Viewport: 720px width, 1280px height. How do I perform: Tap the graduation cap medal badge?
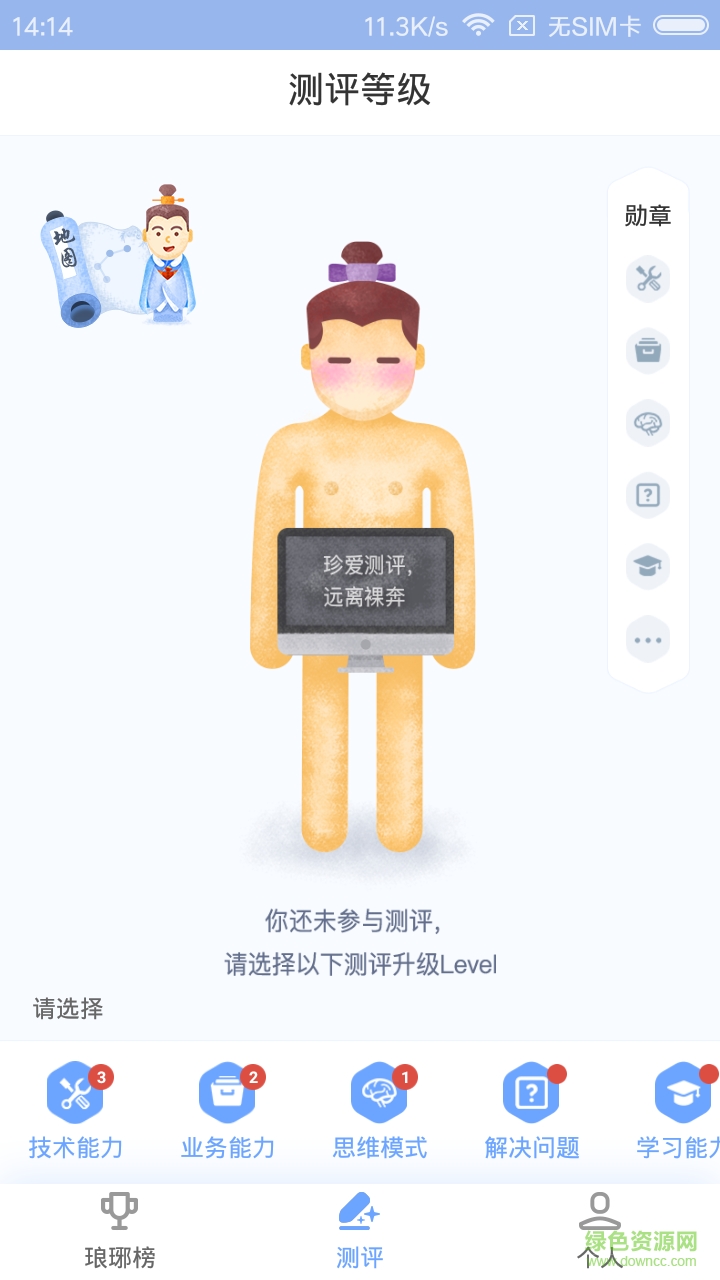click(x=648, y=567)
